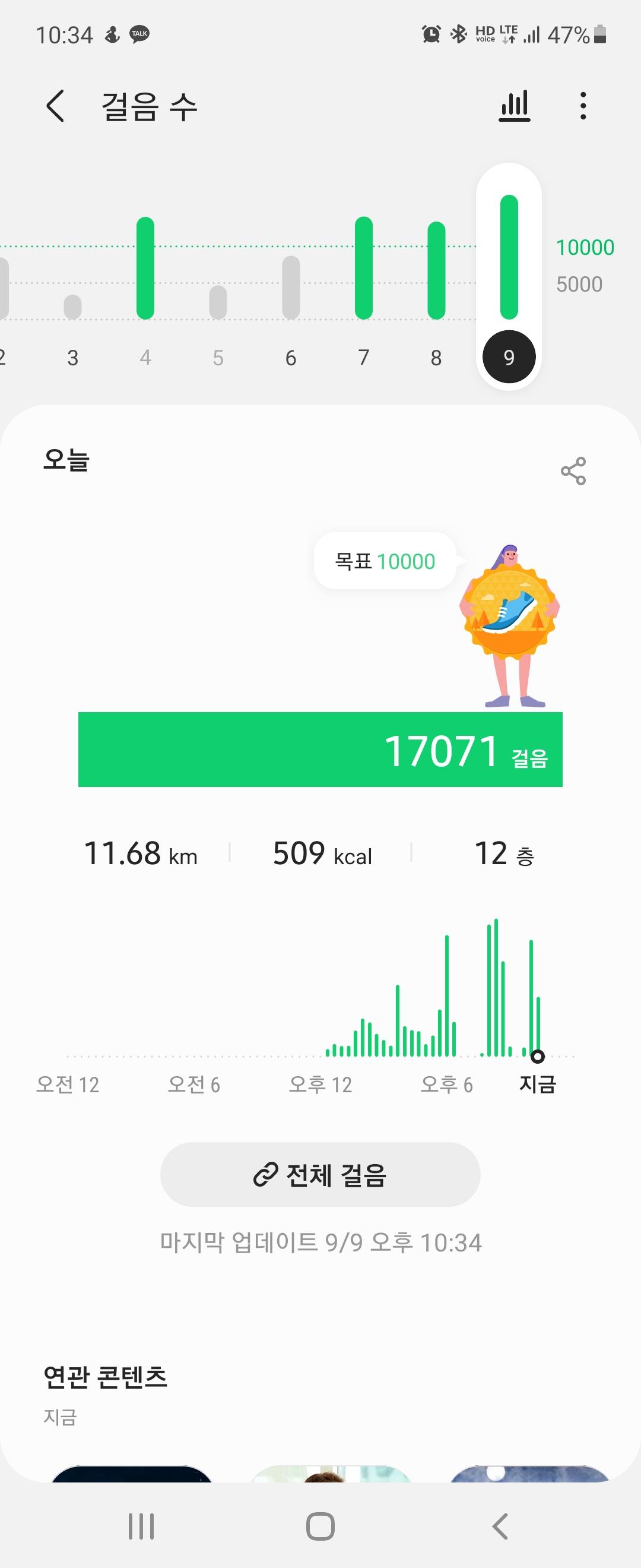Open the step trends chart icon
The image size is (641, 1568).
[515, 106]
